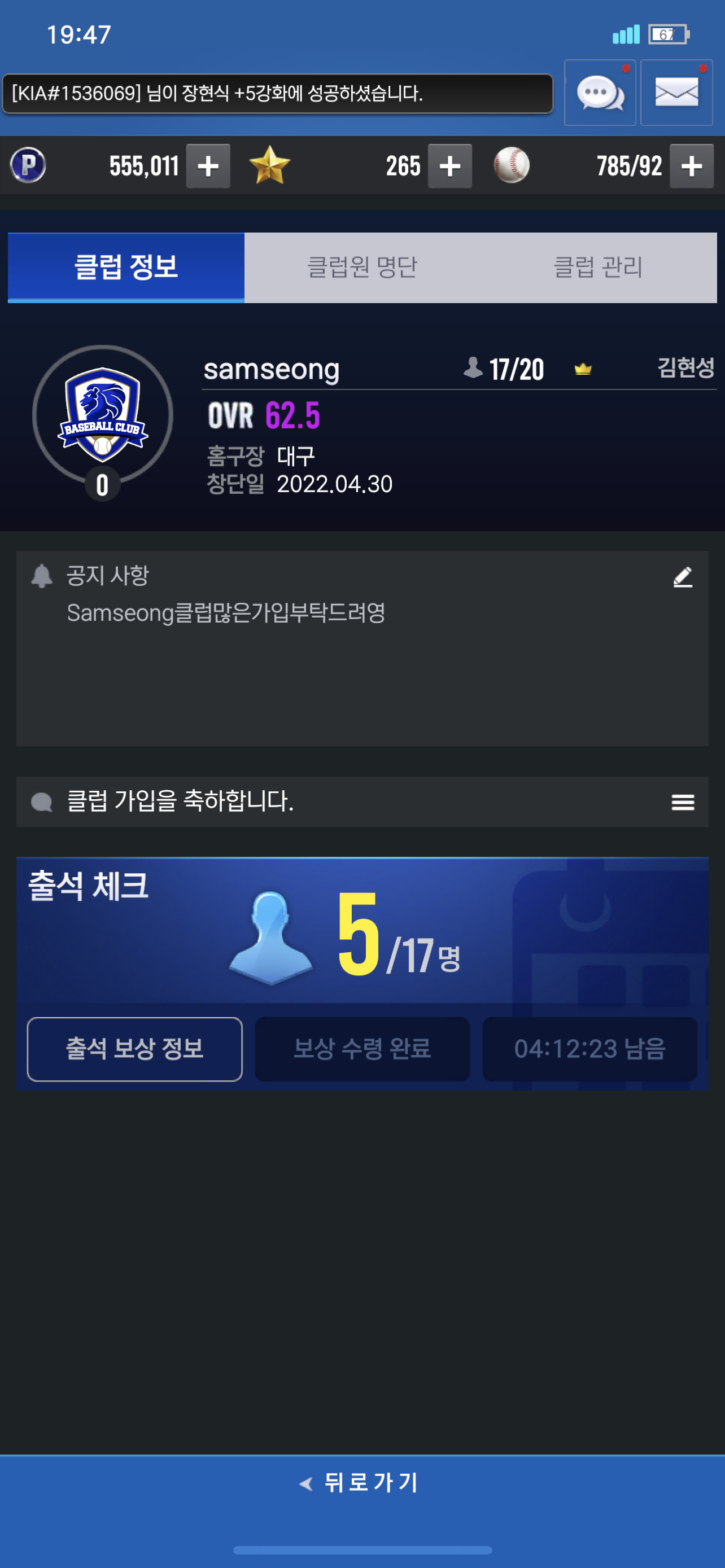Edit the 공지 사항 notice
725x1568 pixels.
[x=683, y=577]
